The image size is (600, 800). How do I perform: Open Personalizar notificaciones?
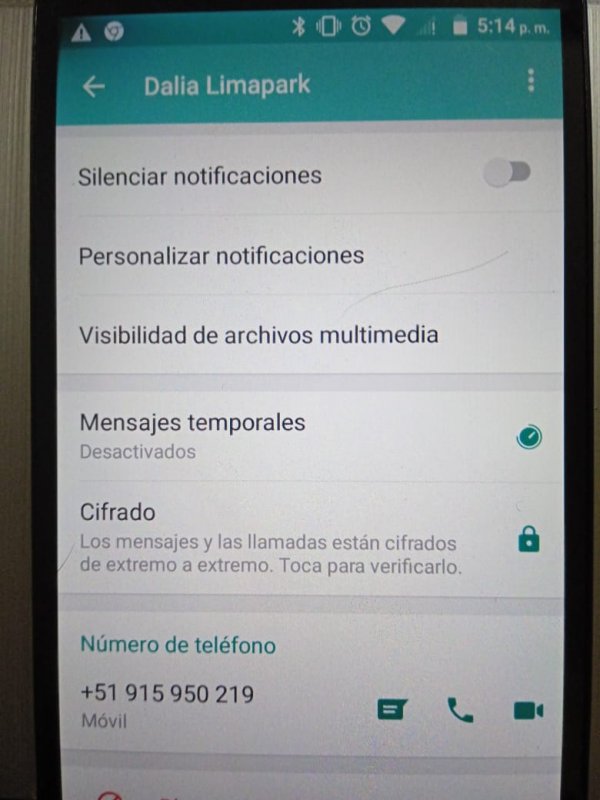(221, 255)
